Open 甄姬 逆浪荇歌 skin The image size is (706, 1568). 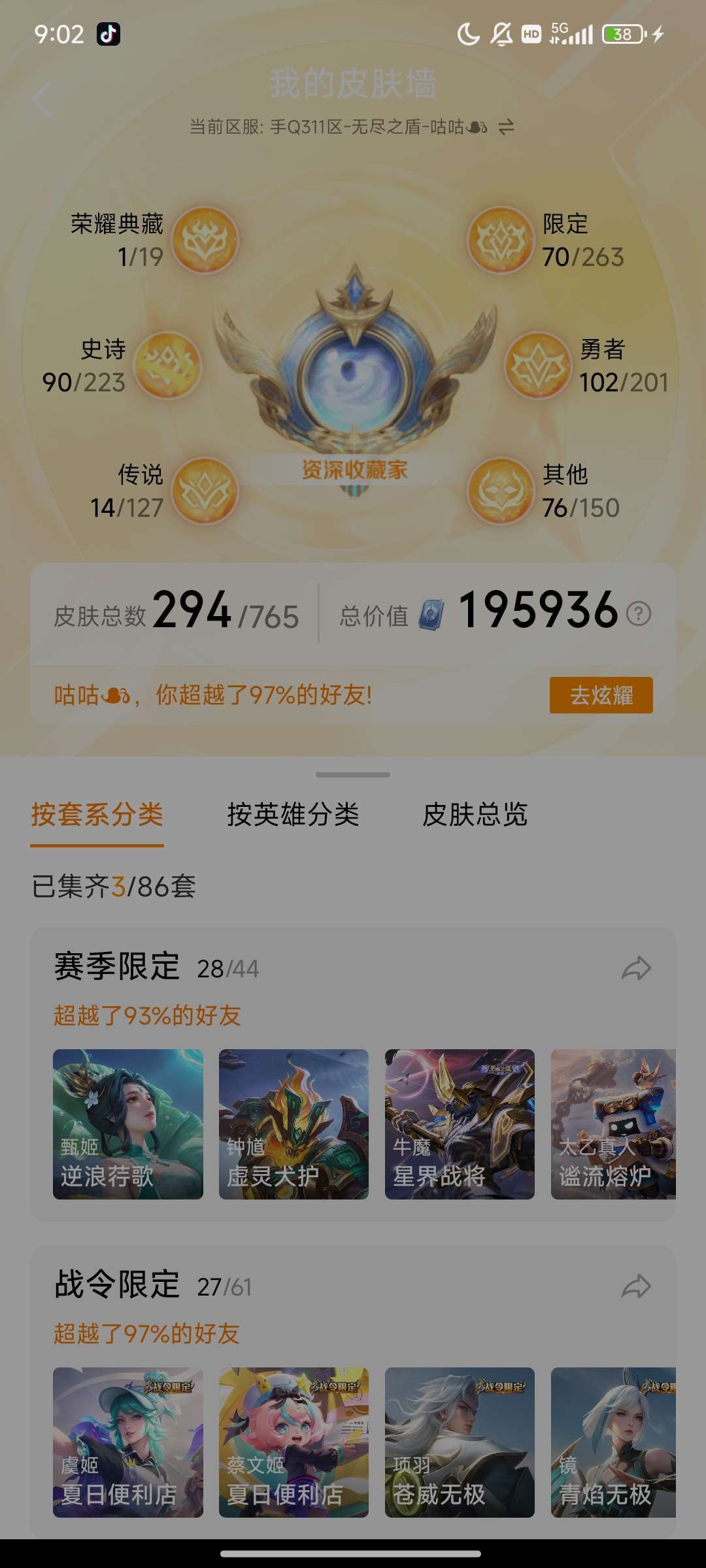tap(128, 1124)
